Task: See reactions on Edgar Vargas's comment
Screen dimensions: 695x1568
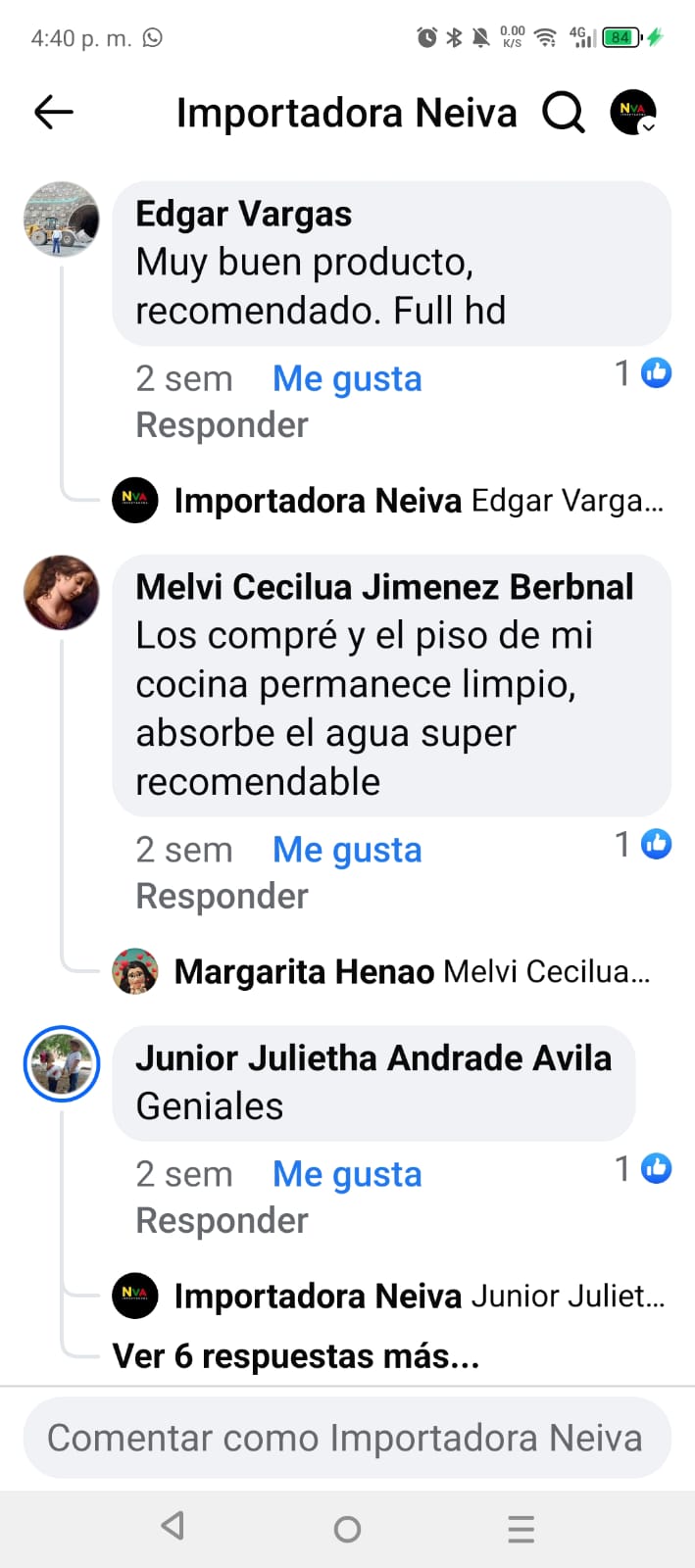Action: tap(644, 373)
